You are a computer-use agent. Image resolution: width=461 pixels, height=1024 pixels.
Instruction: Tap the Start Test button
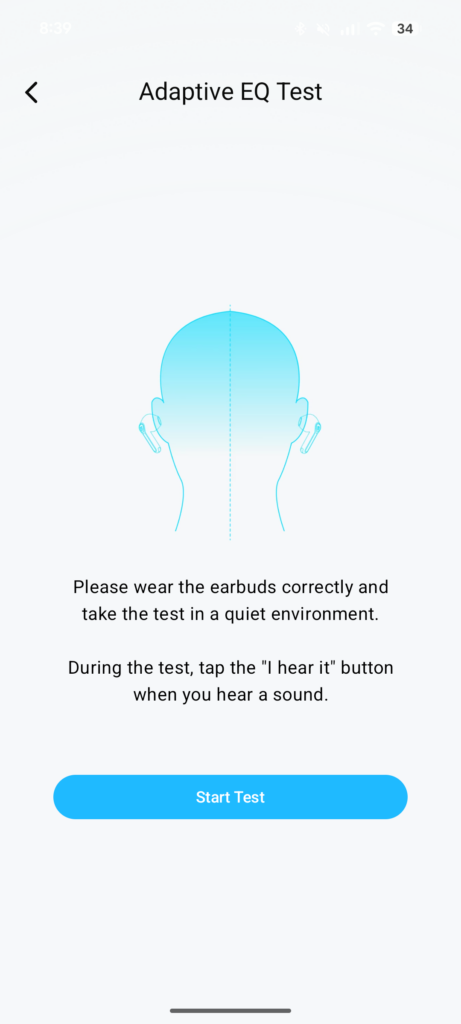click(230, 797)
